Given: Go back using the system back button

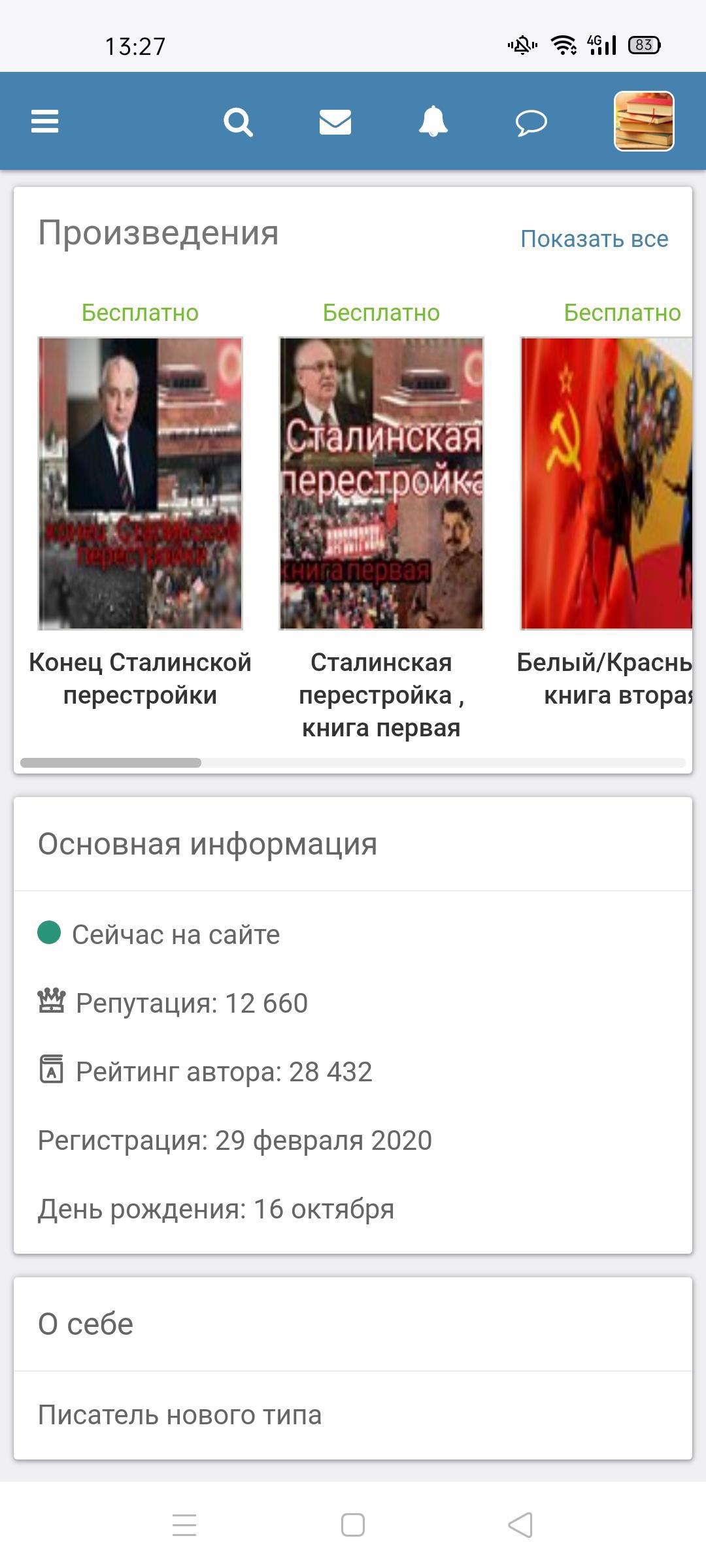Looking at the screenshot, I should click(520, 1526).
